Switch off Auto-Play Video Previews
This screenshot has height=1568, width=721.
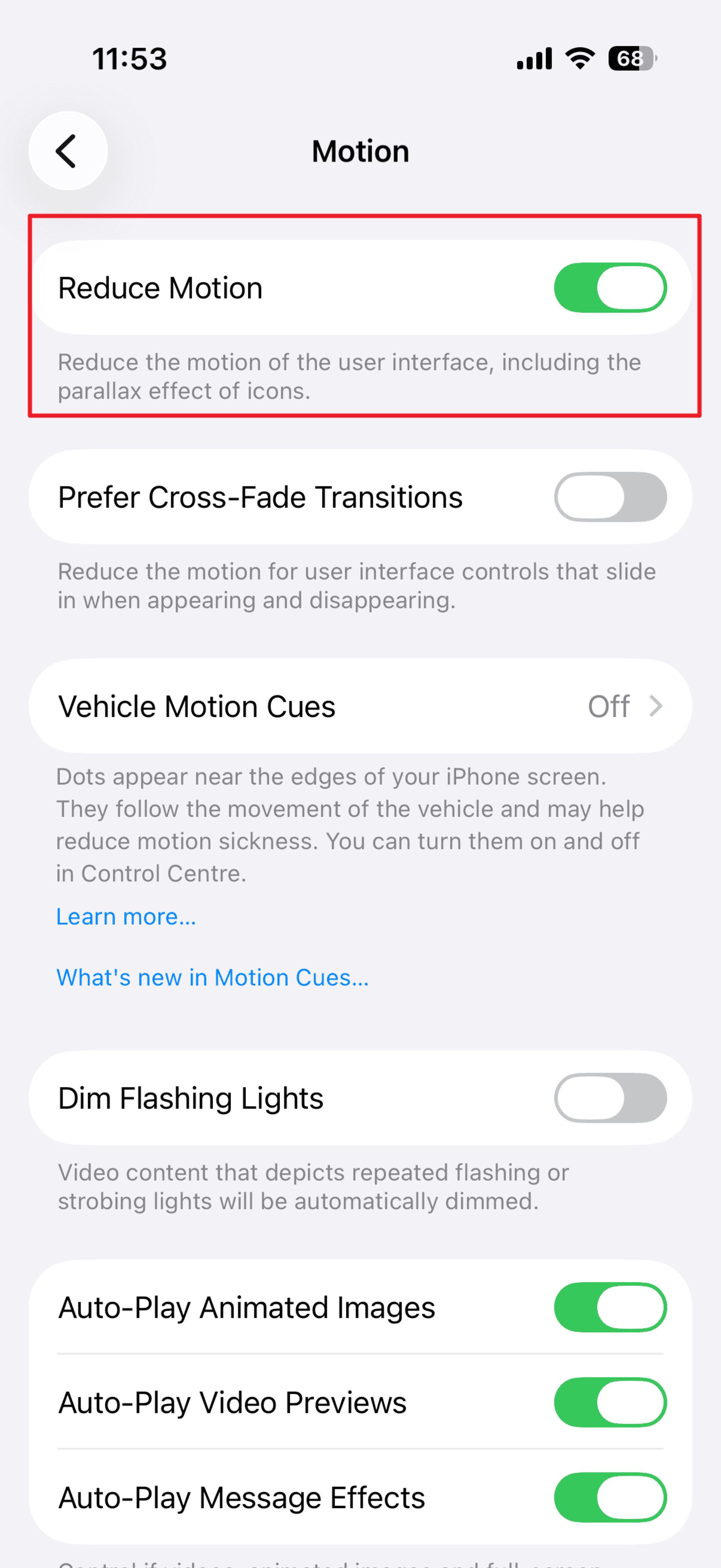(609, 1402)
